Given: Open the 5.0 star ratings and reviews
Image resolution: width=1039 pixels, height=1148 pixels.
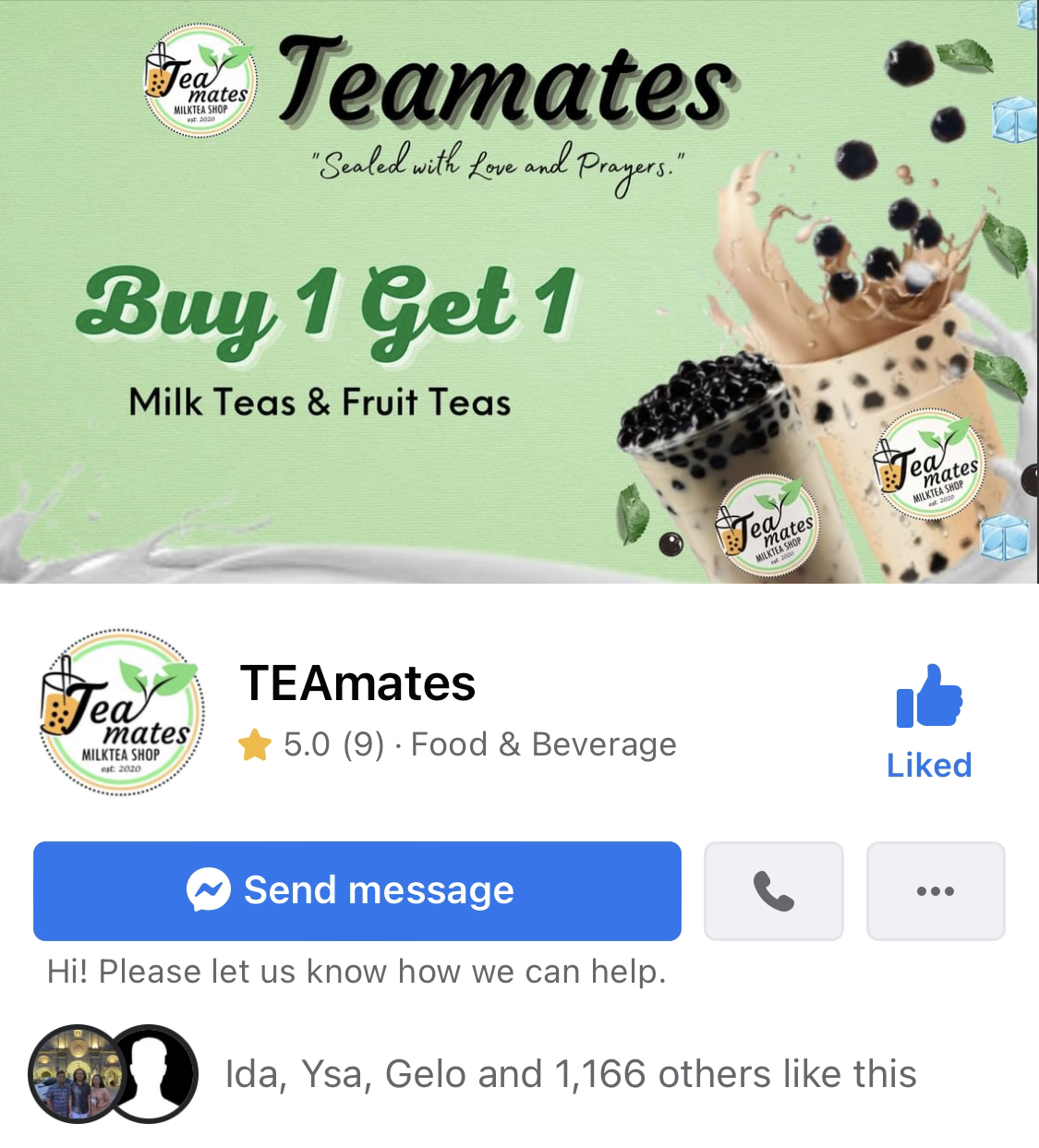Looking at the screenshot, I should click(x=310, y=744).
